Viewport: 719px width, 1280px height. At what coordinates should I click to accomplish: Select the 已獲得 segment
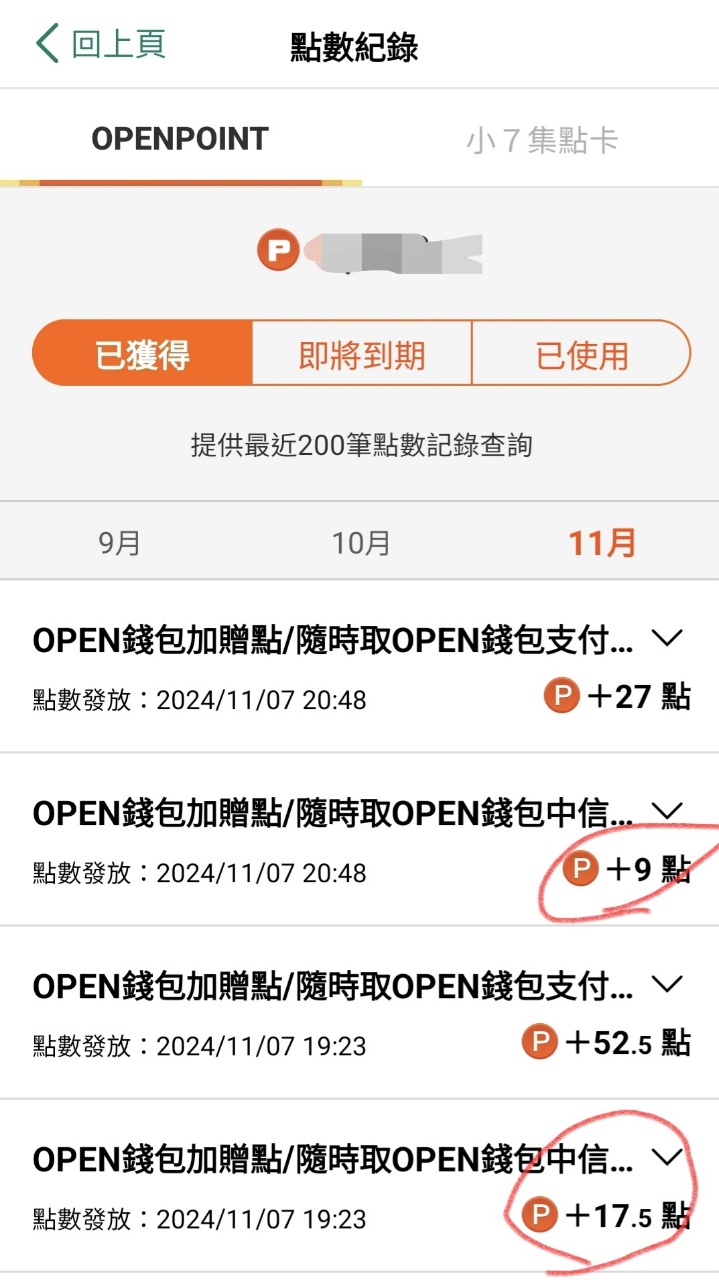coord(142,354)
